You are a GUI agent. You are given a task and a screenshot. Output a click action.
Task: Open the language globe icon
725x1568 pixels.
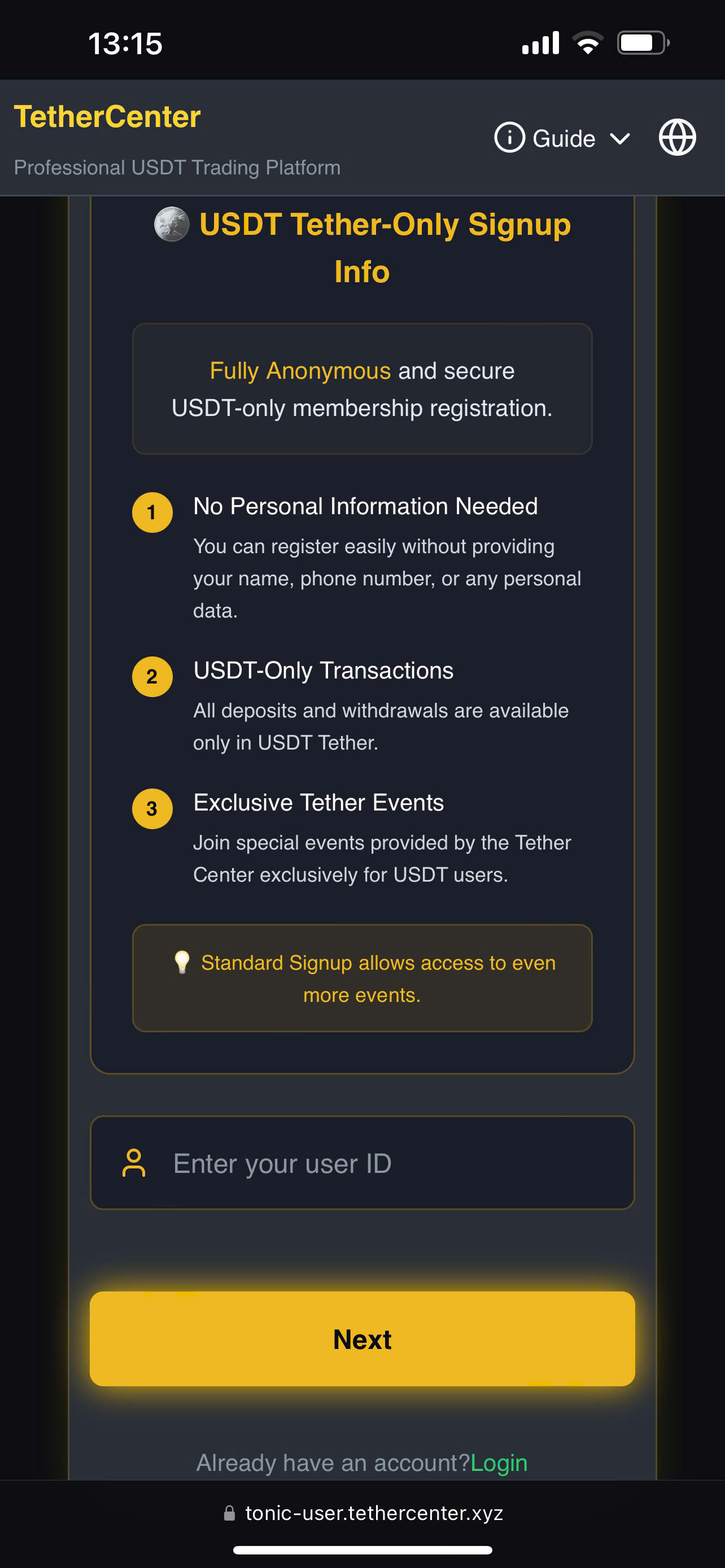coord(677,138)
